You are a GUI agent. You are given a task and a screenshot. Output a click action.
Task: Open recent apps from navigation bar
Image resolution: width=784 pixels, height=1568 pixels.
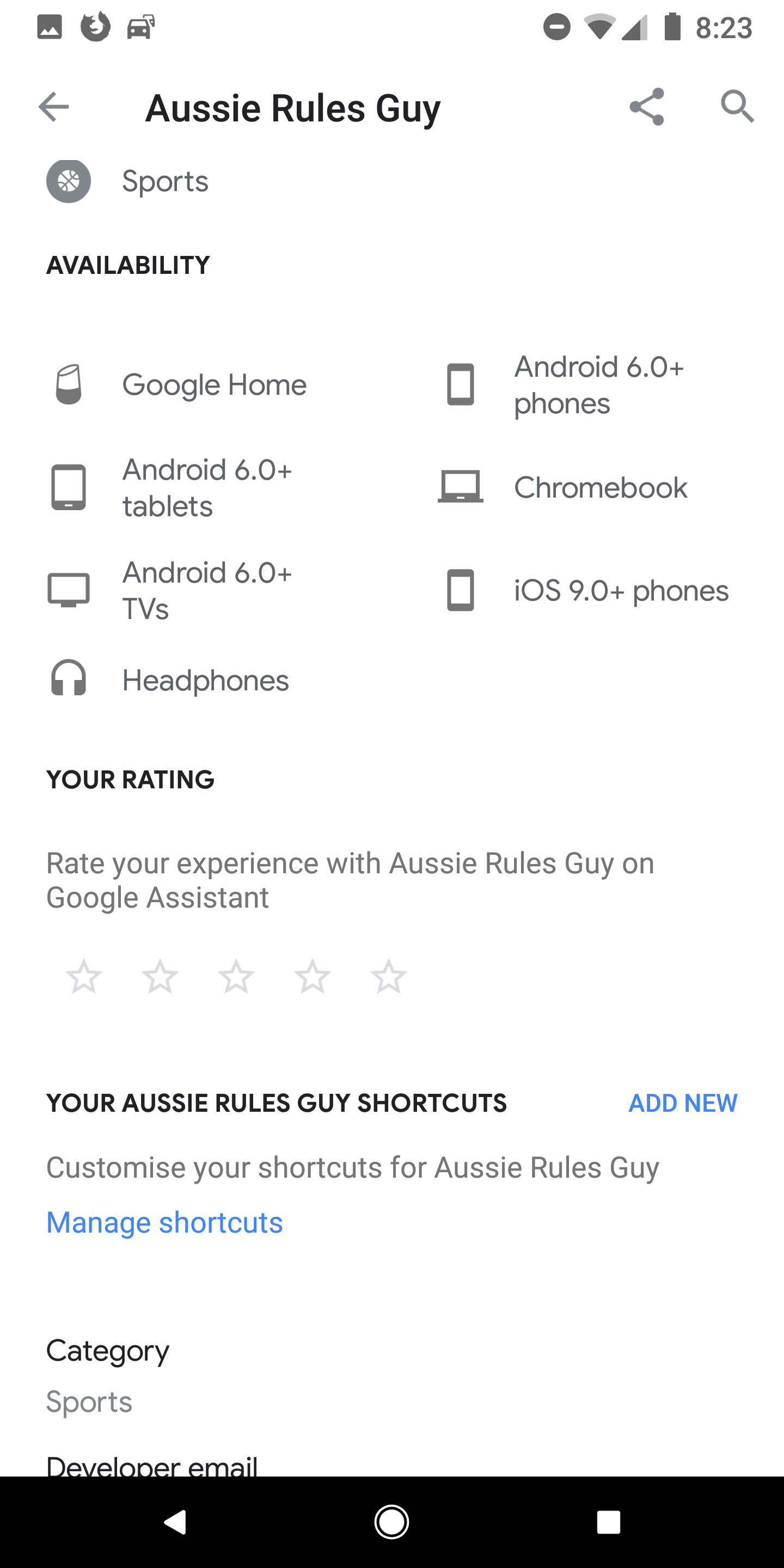609,1522
